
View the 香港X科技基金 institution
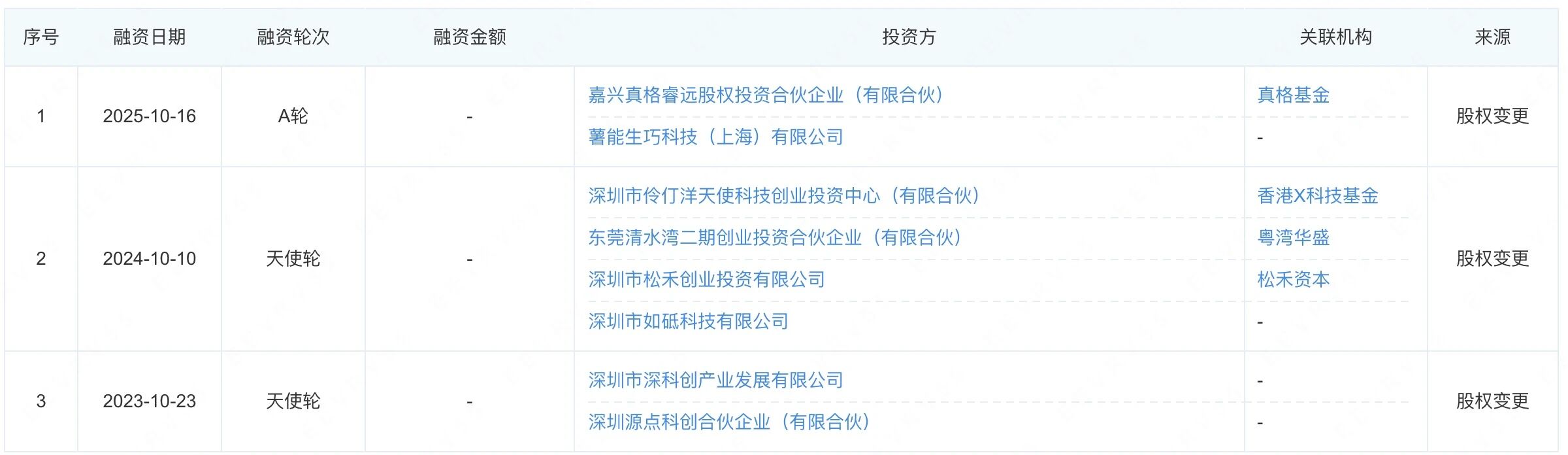(x=1317, y=196)
